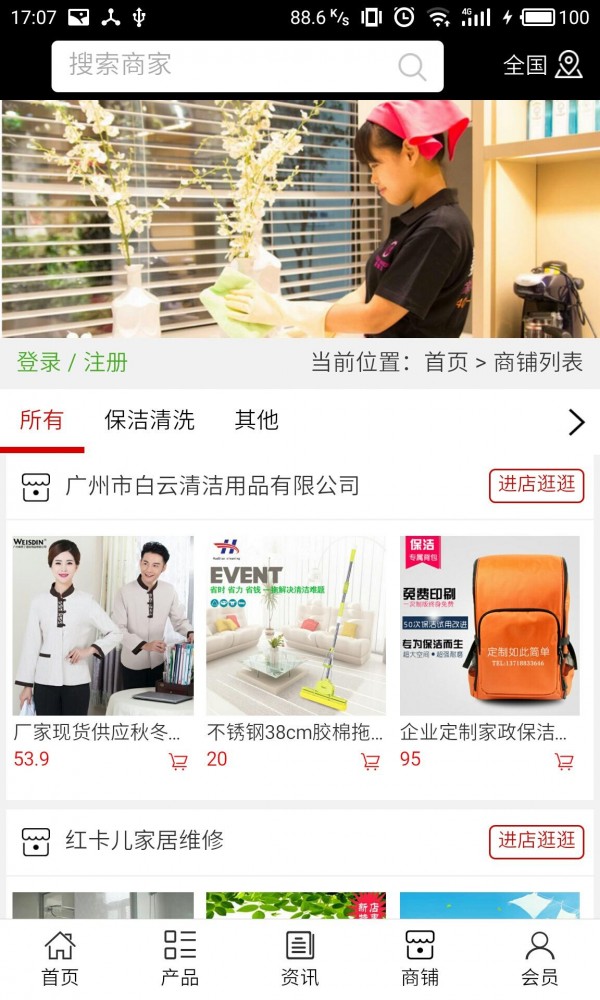Image resolution: width=600 pixels, height=1000 pixels.
Task: Open the 不锈钢38cm胶棉拖 mop product
Action: [x=295, y=626]
